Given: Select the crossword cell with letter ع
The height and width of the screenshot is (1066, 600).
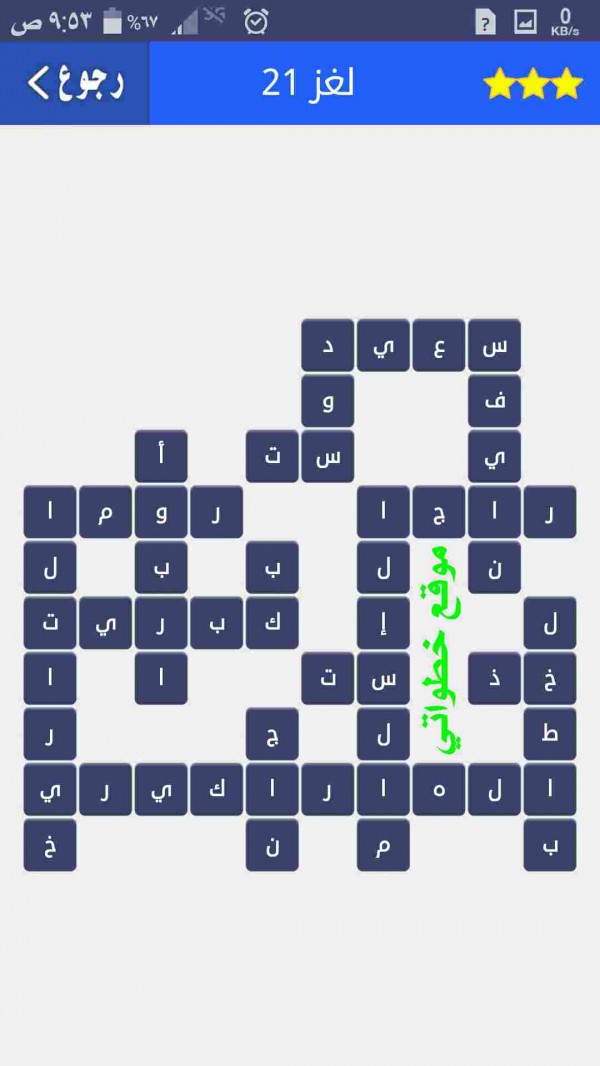Looking at the screenshot, I should coord(439,345).
